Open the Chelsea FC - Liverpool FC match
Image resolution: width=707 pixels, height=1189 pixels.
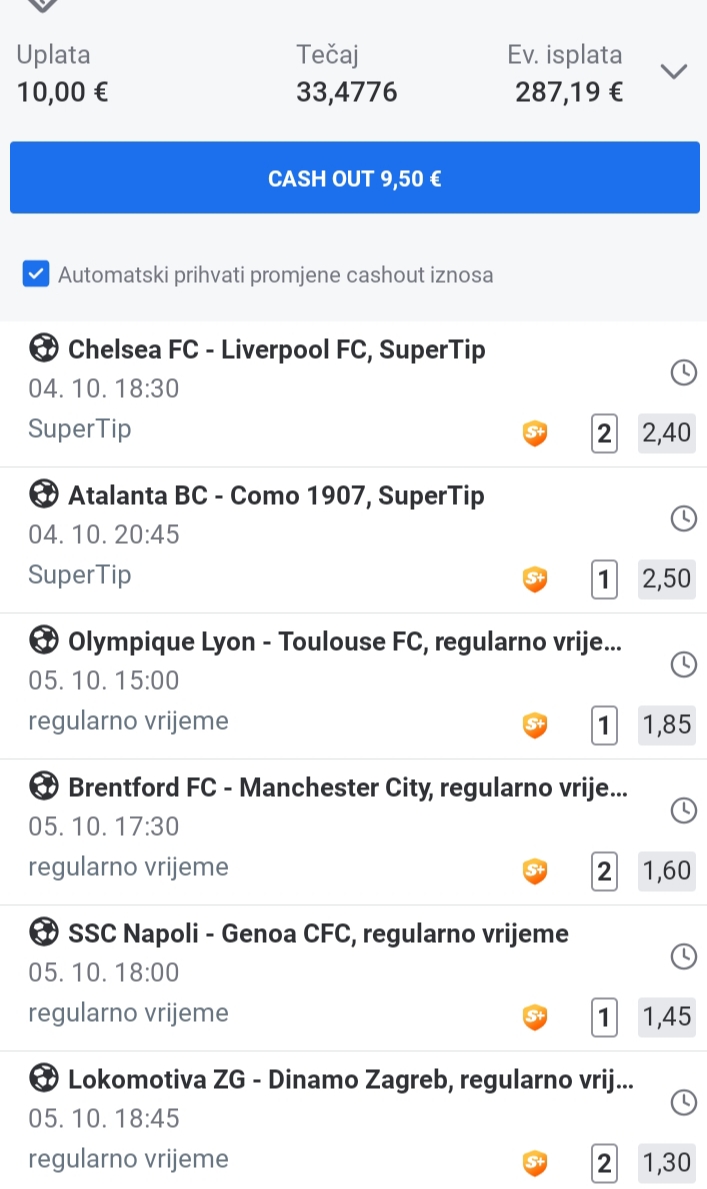[x=276, y=350]
